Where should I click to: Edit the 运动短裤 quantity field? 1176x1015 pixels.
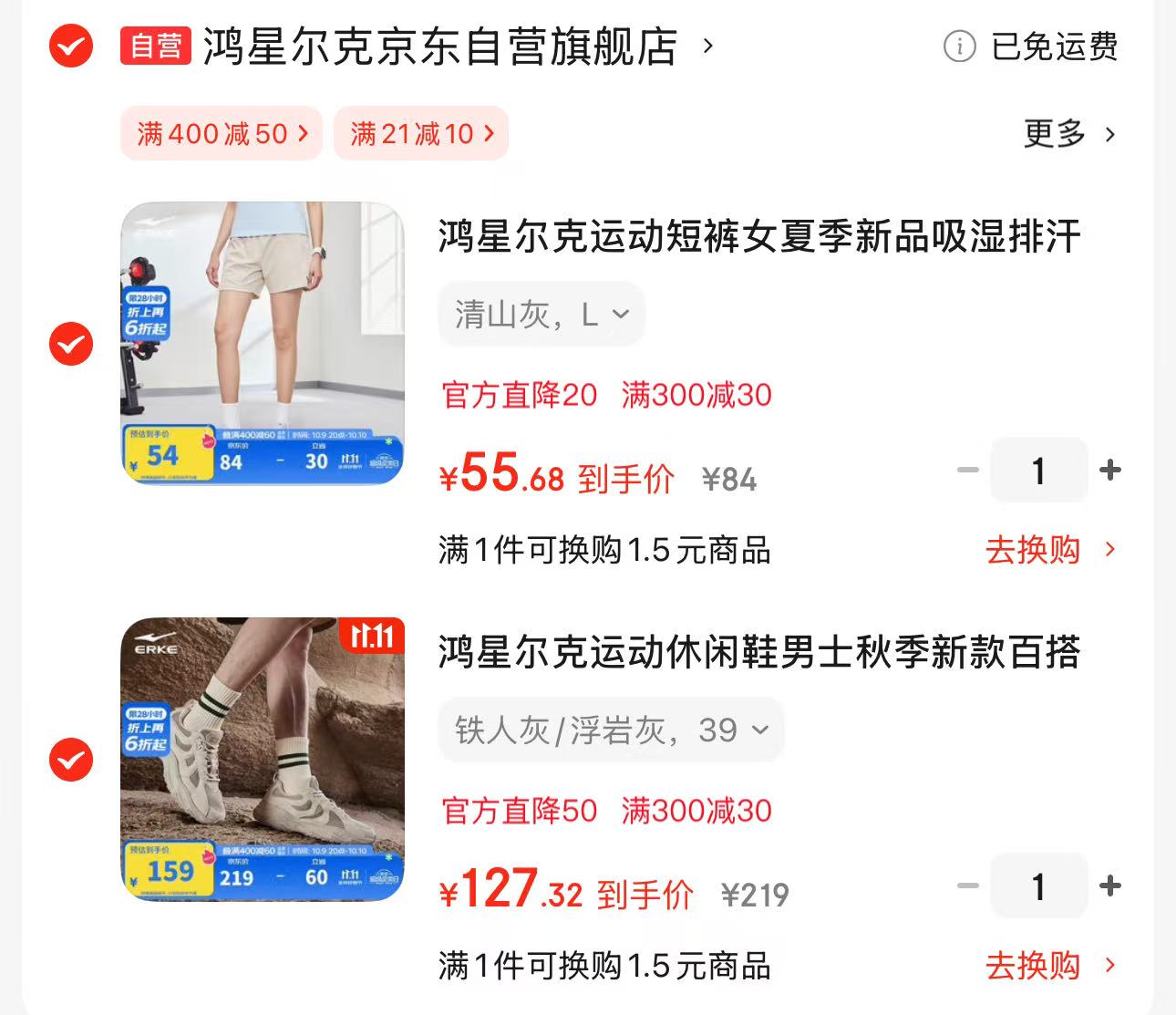[1038, 471]
